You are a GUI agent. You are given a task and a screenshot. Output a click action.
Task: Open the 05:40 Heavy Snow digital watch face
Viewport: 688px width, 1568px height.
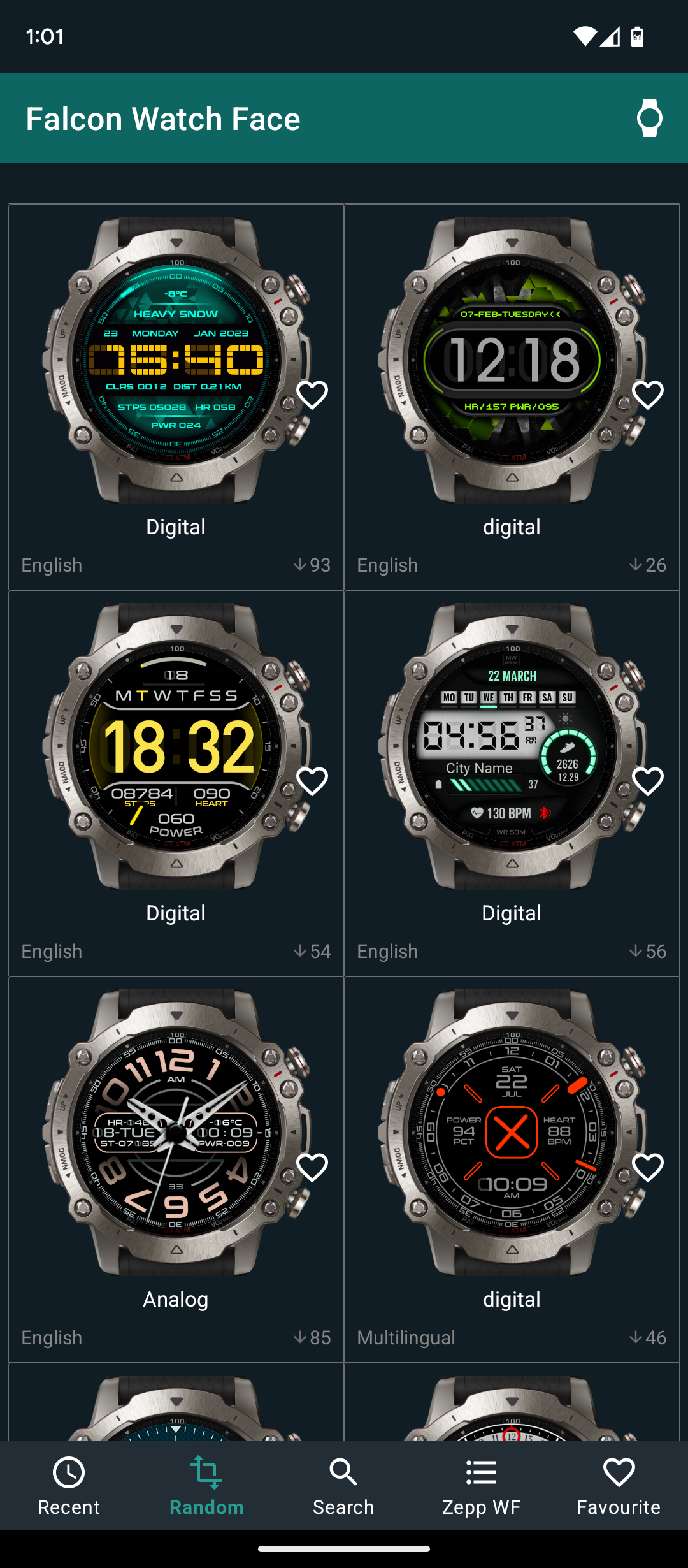click(x=176, y=360)
